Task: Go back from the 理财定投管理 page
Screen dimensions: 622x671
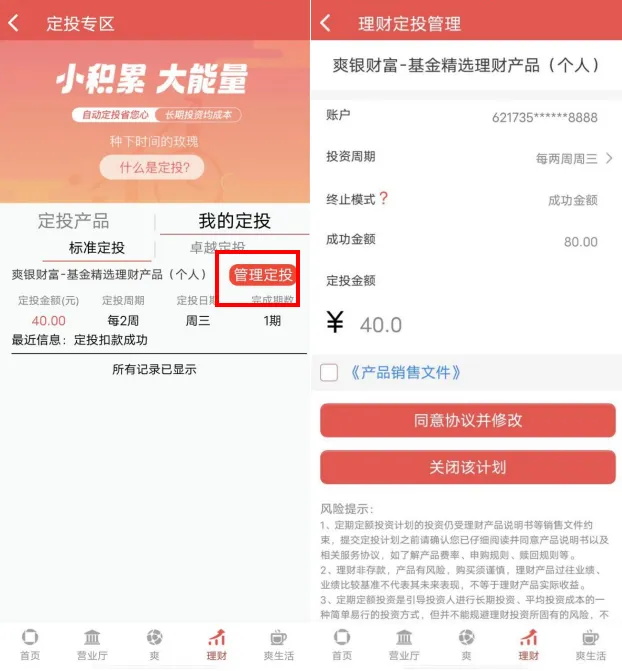Action: tap(326, 23)
